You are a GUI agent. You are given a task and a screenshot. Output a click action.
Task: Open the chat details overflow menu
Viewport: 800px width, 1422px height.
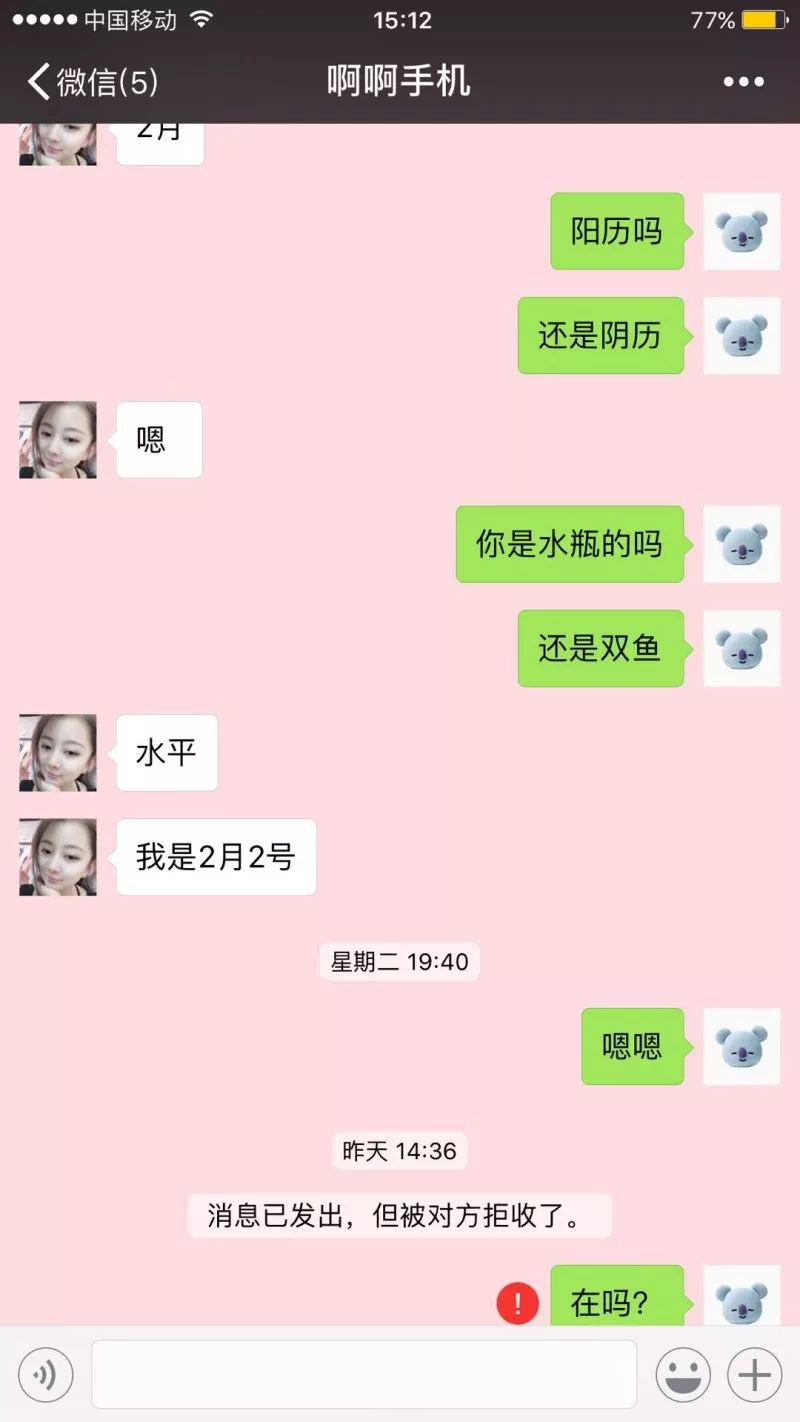(x=743, y=82)
